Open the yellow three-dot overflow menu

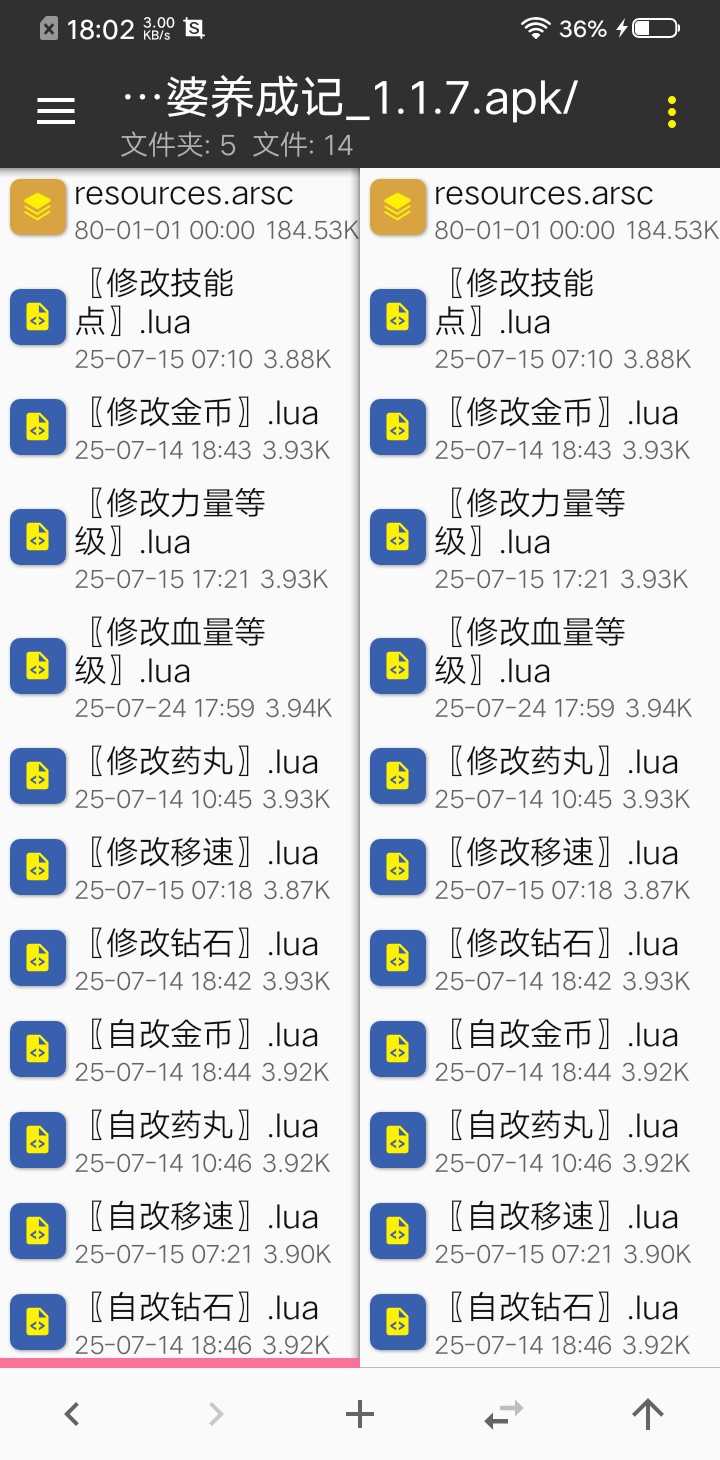(x=672, y=112)
